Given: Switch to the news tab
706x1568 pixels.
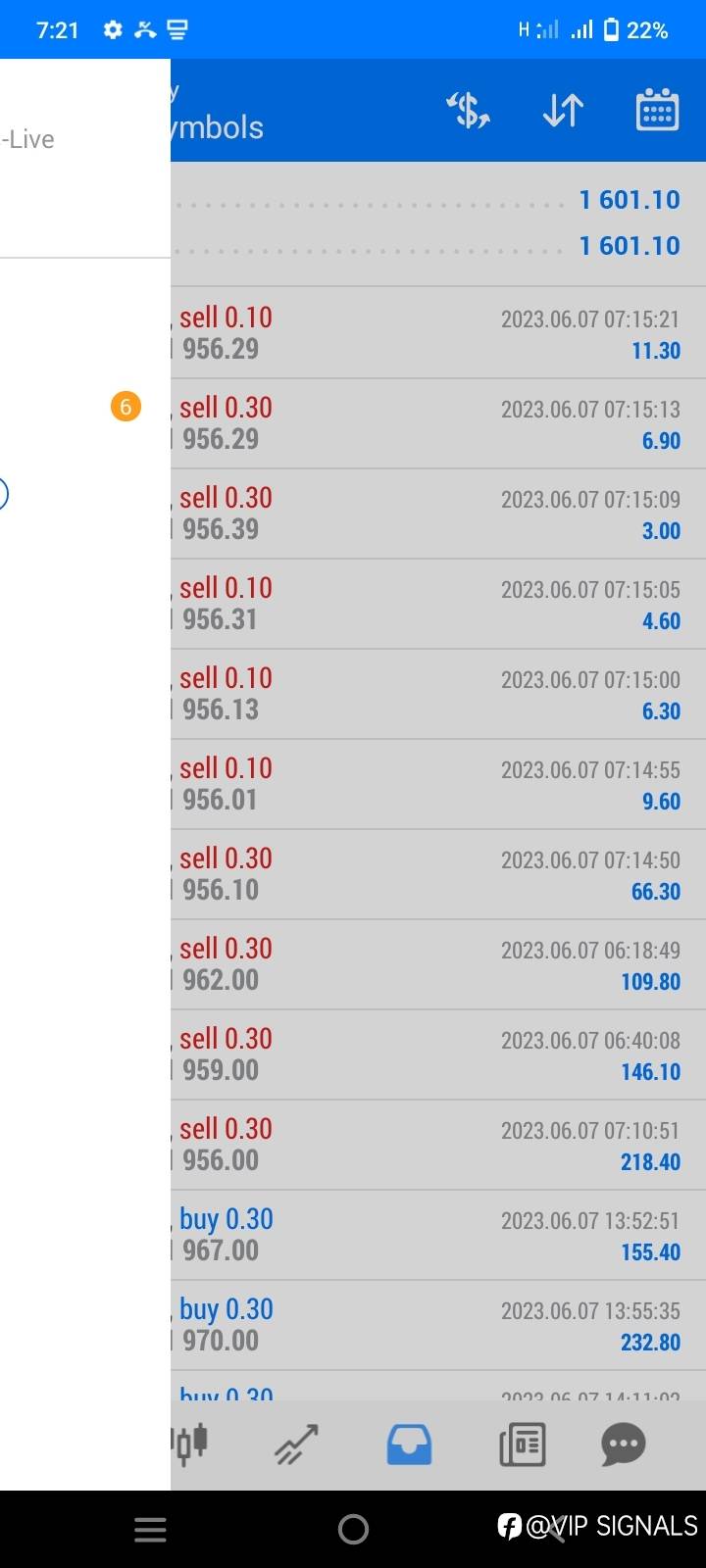Looking at the screenshot, I should pos(522,1445).
